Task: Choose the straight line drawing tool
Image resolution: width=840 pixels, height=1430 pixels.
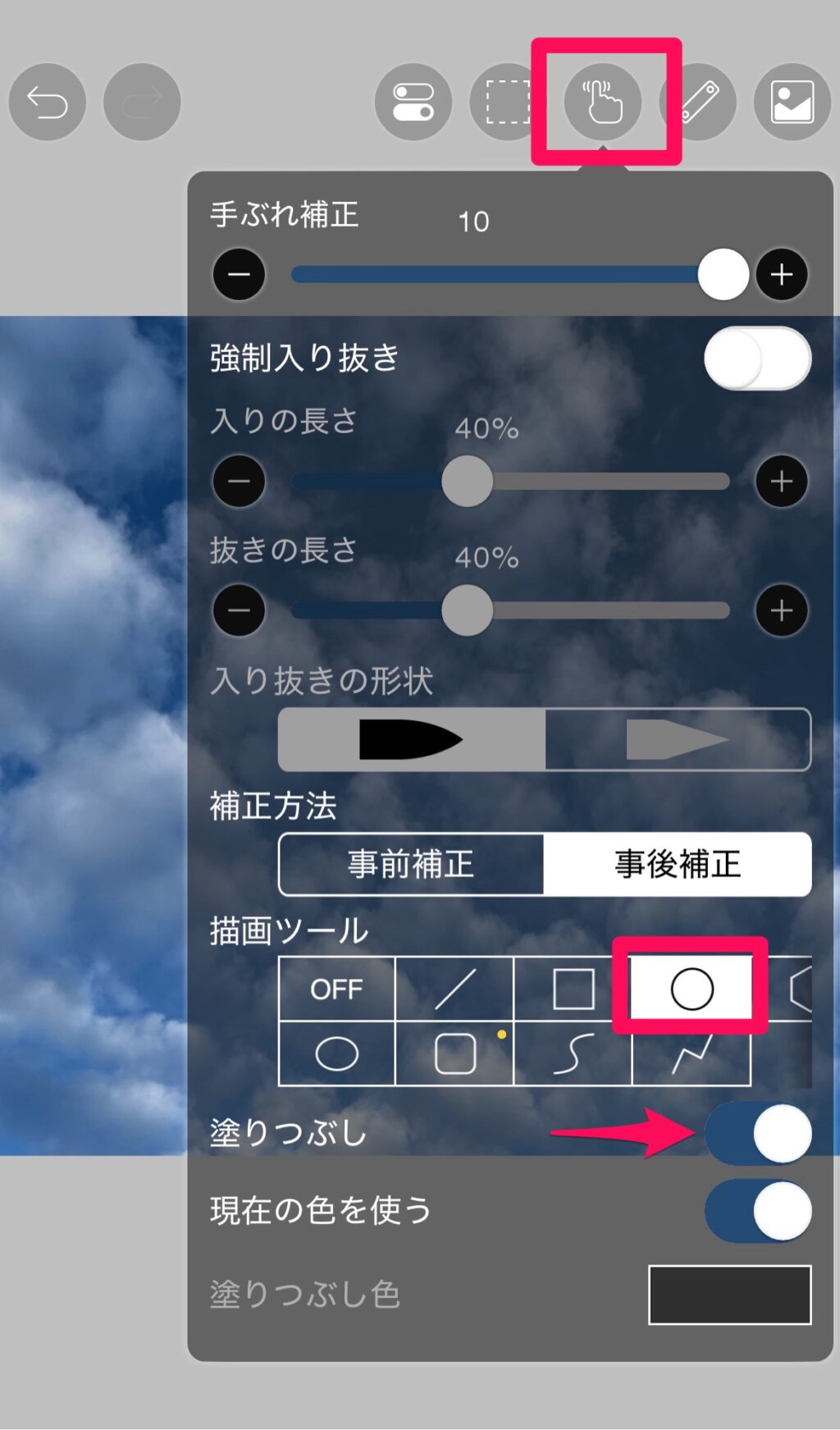Action: click(454, 989)
